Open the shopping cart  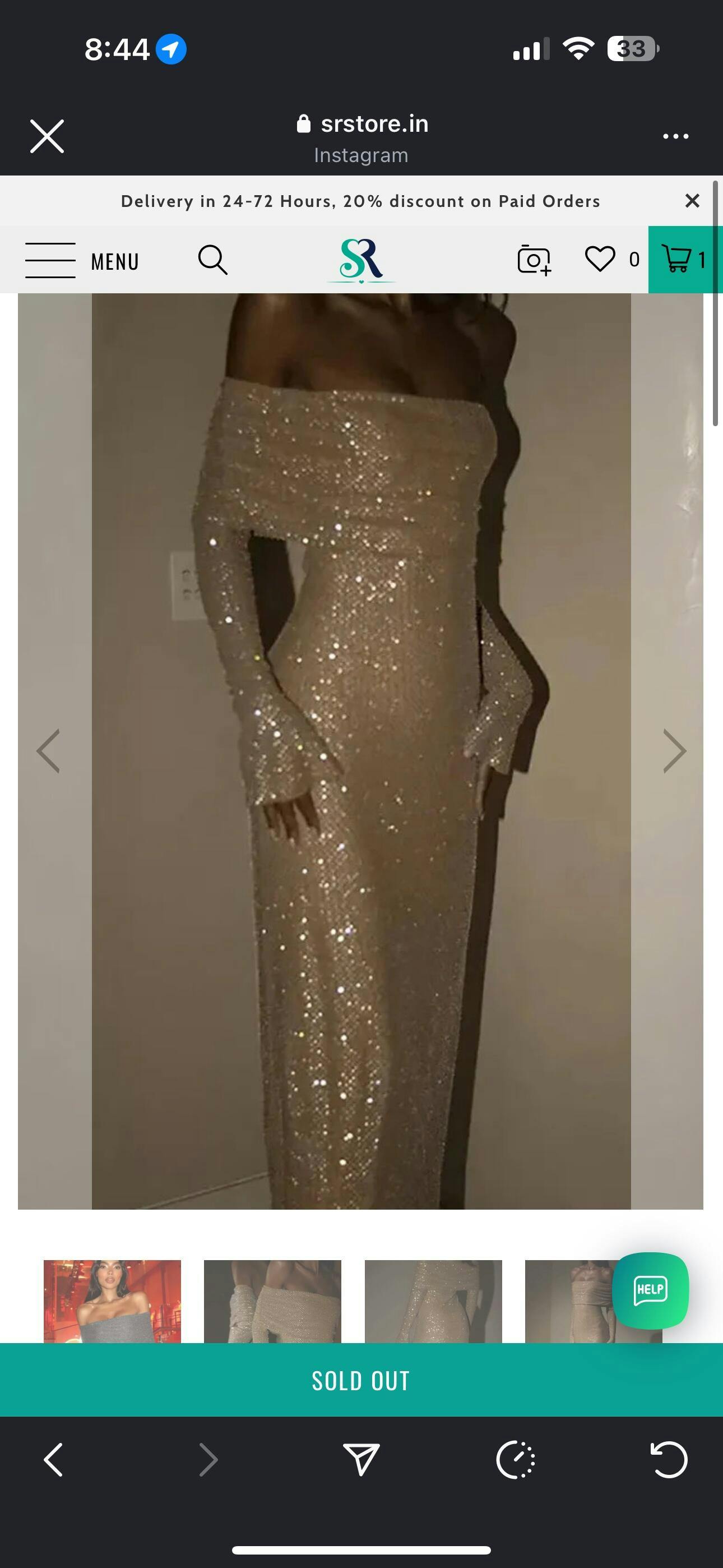(x=684, y=260)
